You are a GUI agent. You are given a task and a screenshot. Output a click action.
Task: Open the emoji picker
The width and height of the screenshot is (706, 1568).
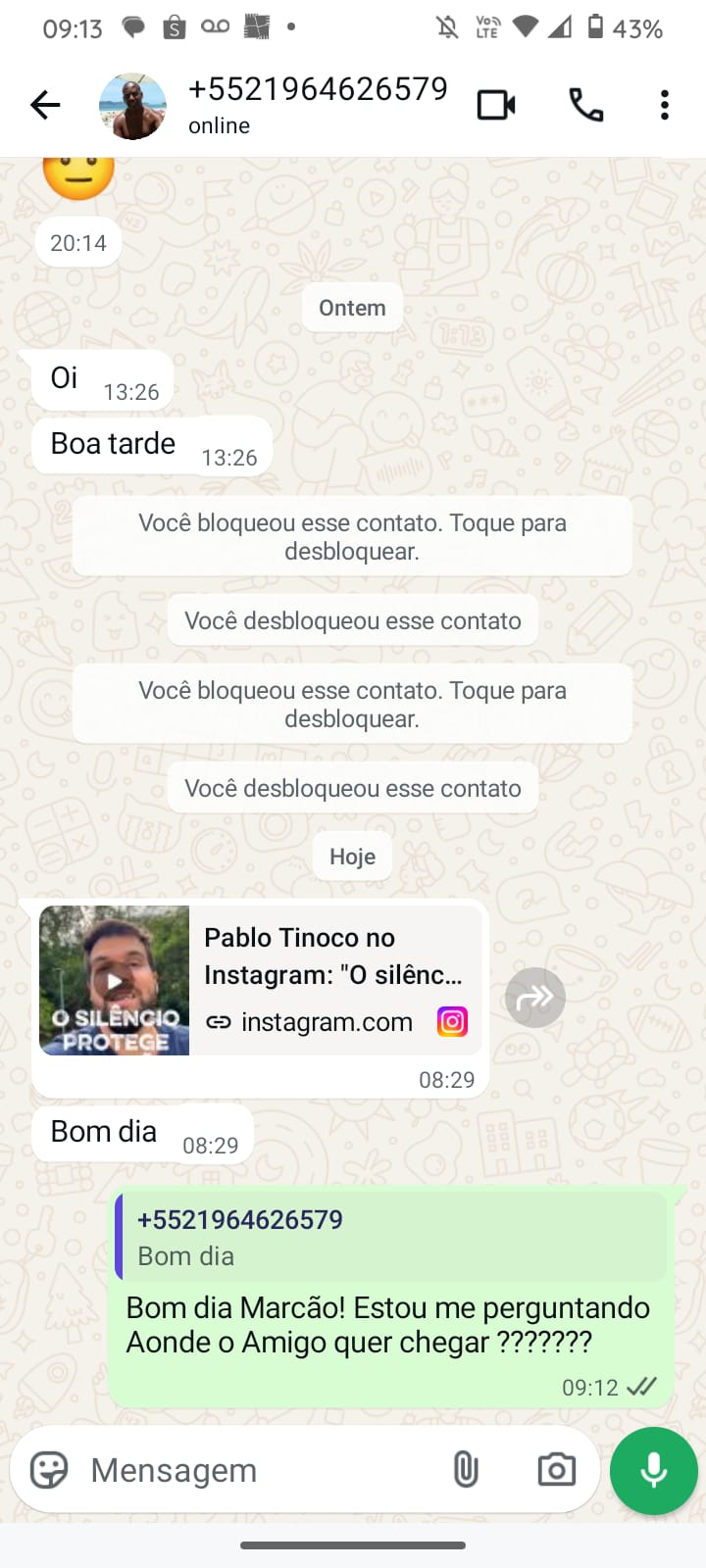tap(49, 1470)
